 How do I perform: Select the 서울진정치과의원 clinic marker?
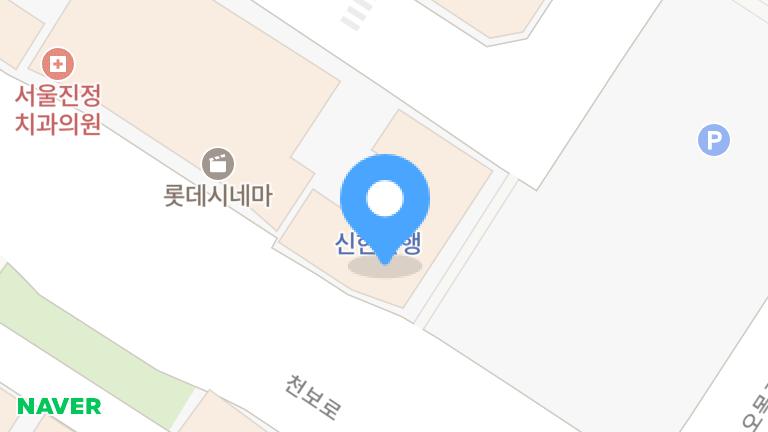[59, 65]
